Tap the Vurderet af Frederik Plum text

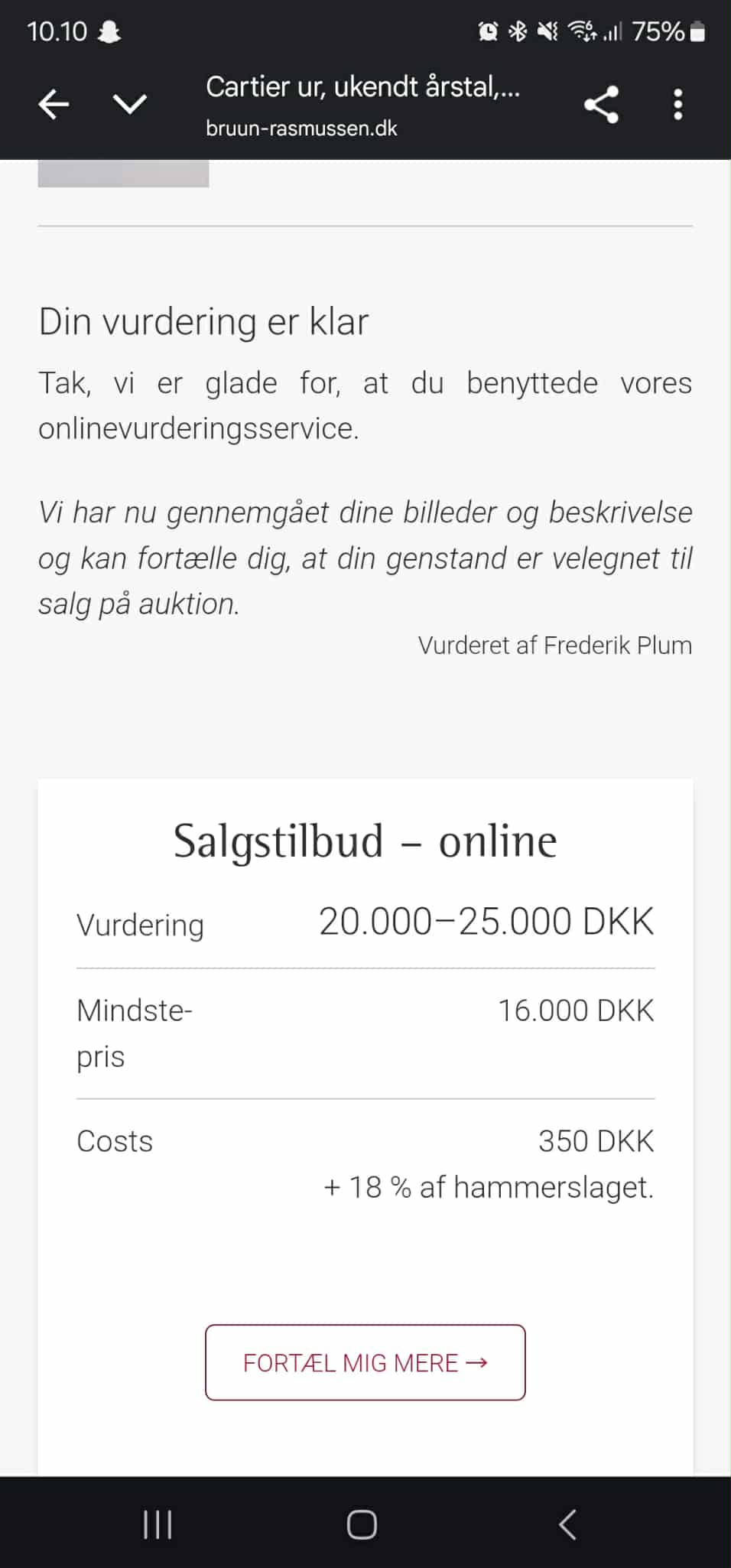click(x=556, y=646)
